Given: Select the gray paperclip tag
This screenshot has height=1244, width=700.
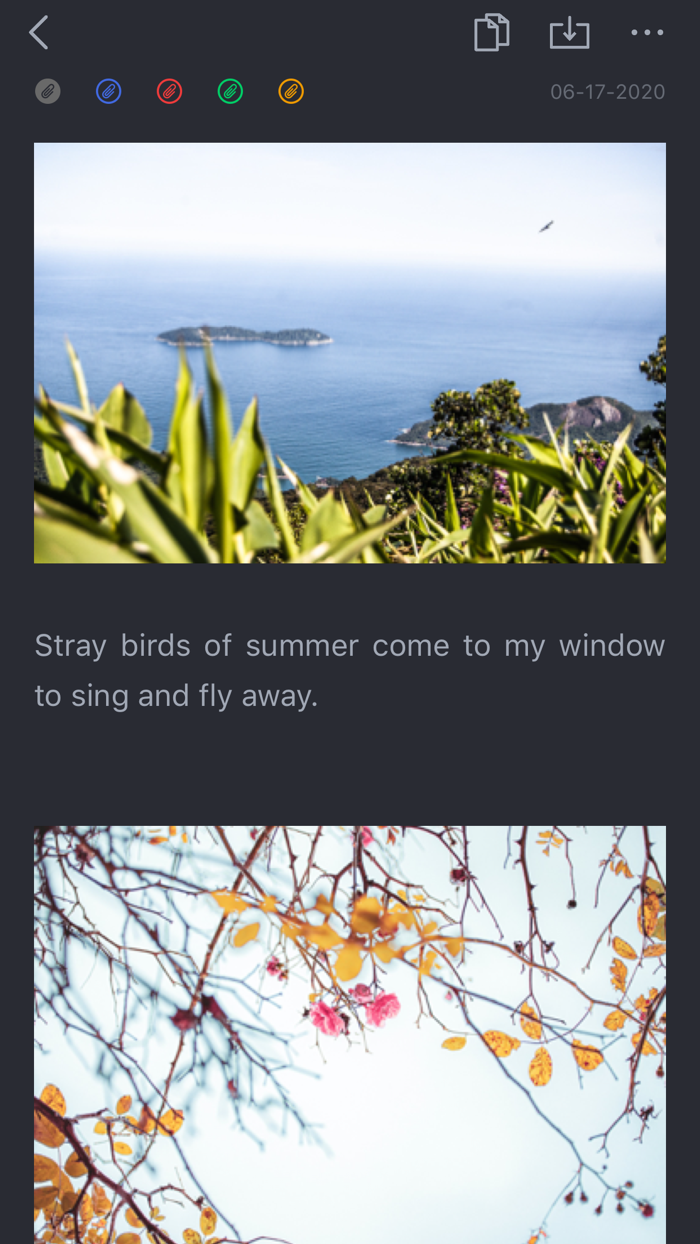Looking at the screenshot, I should click(x=48, y=92).
